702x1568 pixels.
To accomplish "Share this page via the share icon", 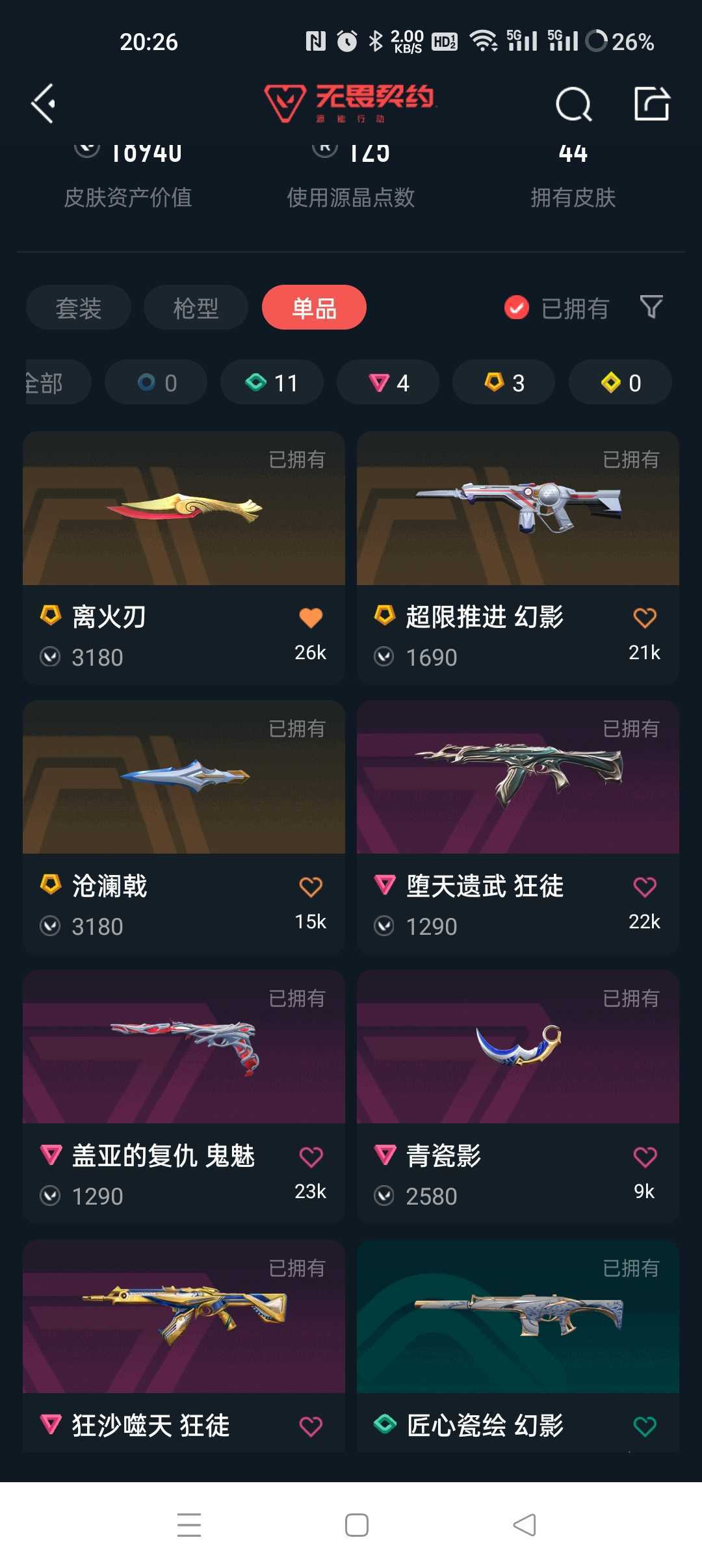I will pos(651,104).
